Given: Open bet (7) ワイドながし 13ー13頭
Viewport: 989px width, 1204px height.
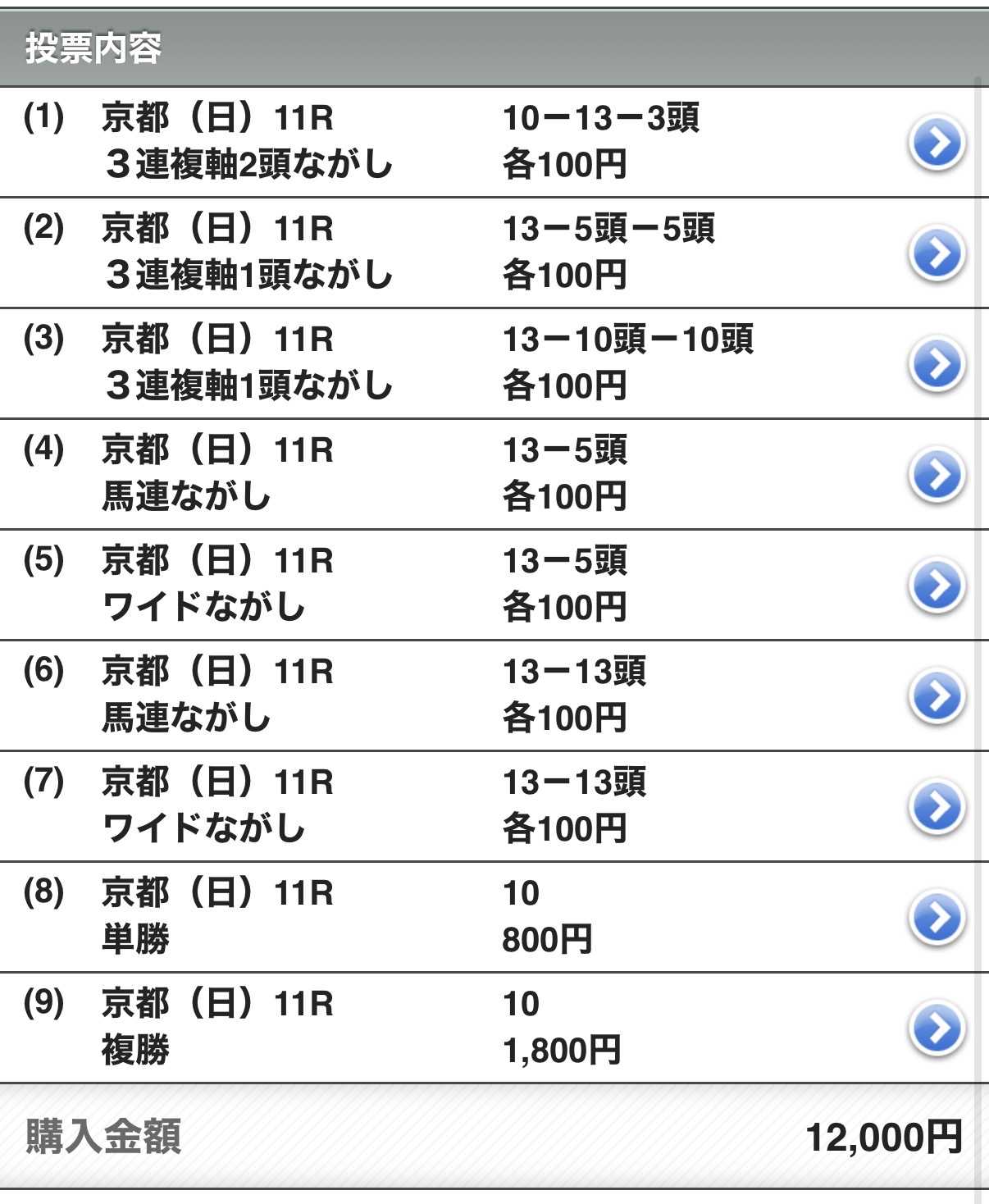Looking at the screenshot, I should point(937,807).
